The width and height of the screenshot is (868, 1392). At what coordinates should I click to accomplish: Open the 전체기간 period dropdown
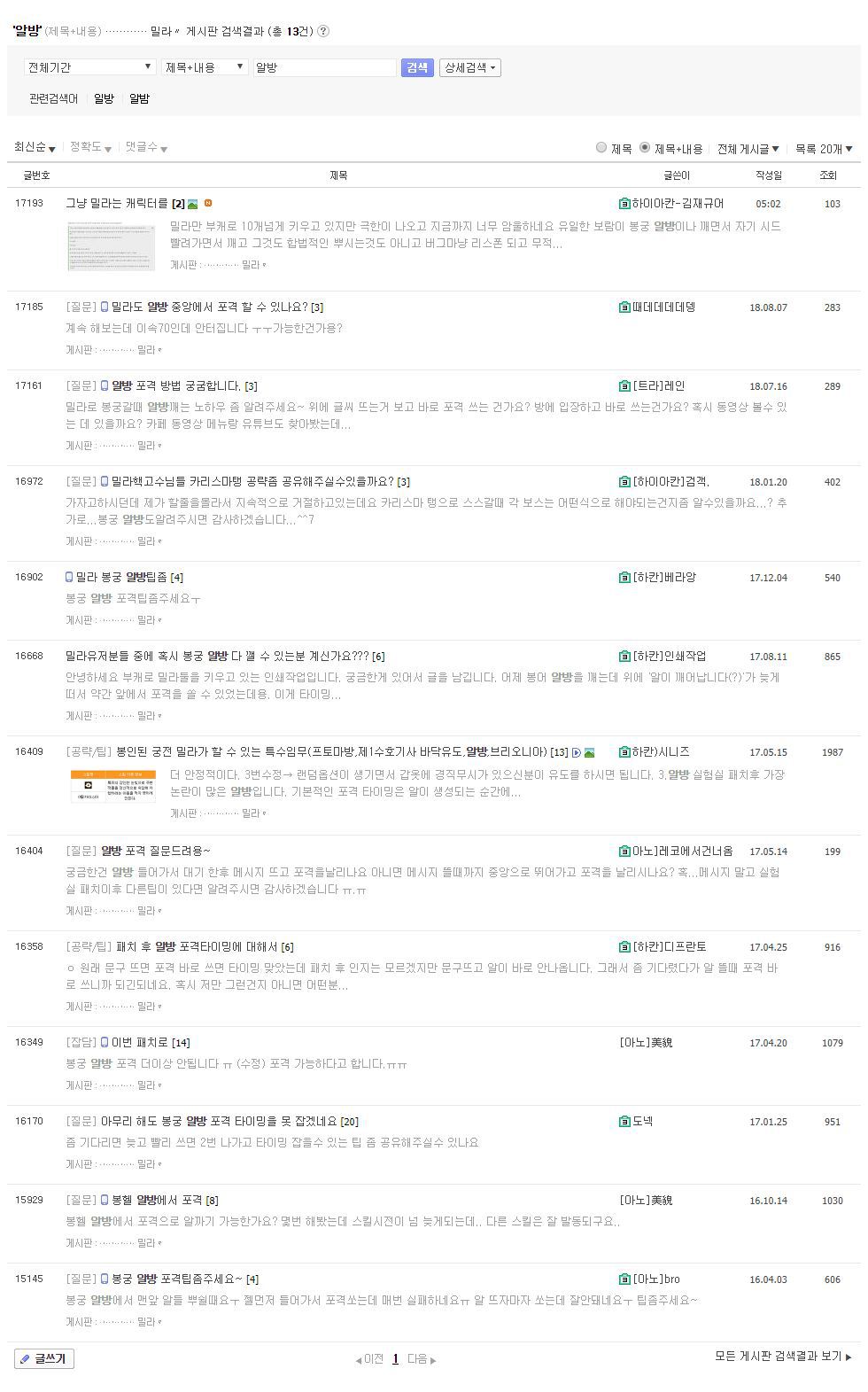pyautogui.click(x=89, y=67)
